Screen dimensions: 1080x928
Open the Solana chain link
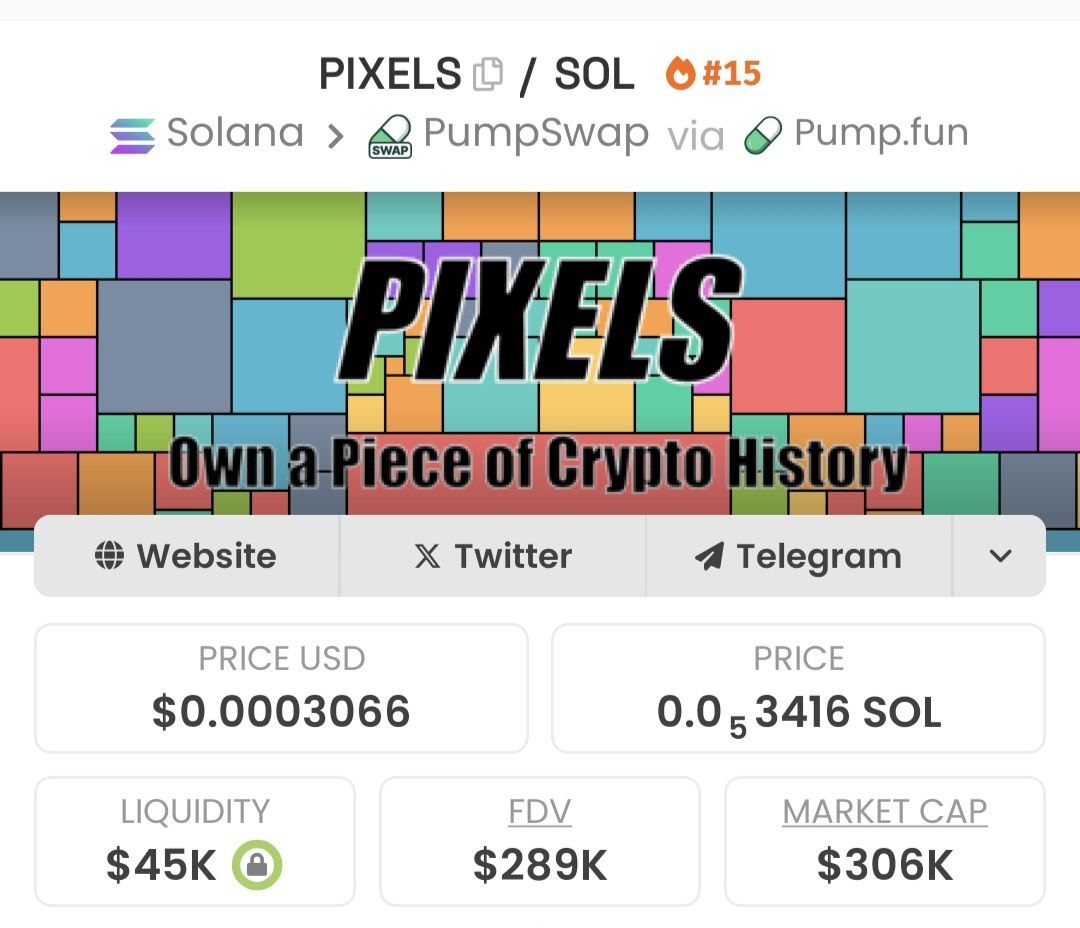point(208,133)
